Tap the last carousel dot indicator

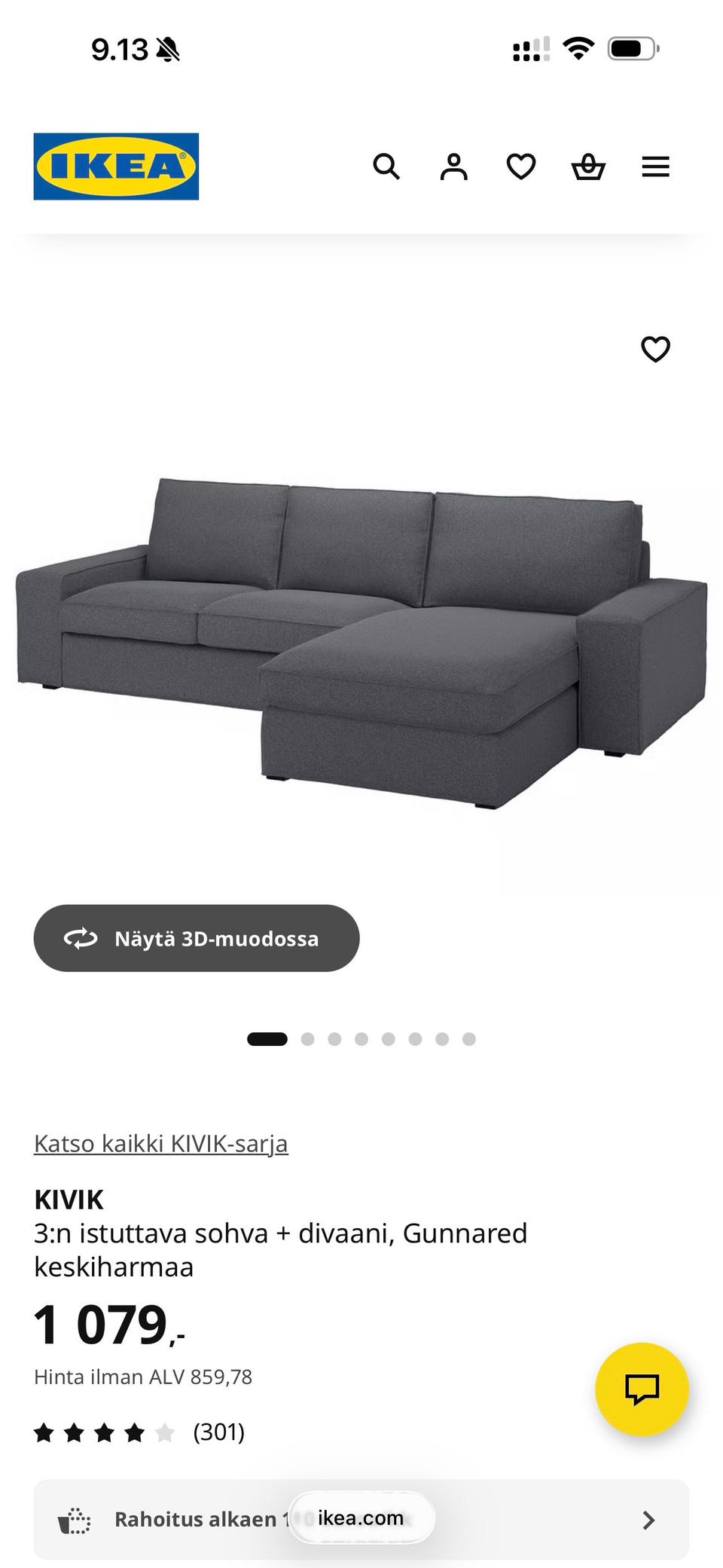pos(468,1038)
